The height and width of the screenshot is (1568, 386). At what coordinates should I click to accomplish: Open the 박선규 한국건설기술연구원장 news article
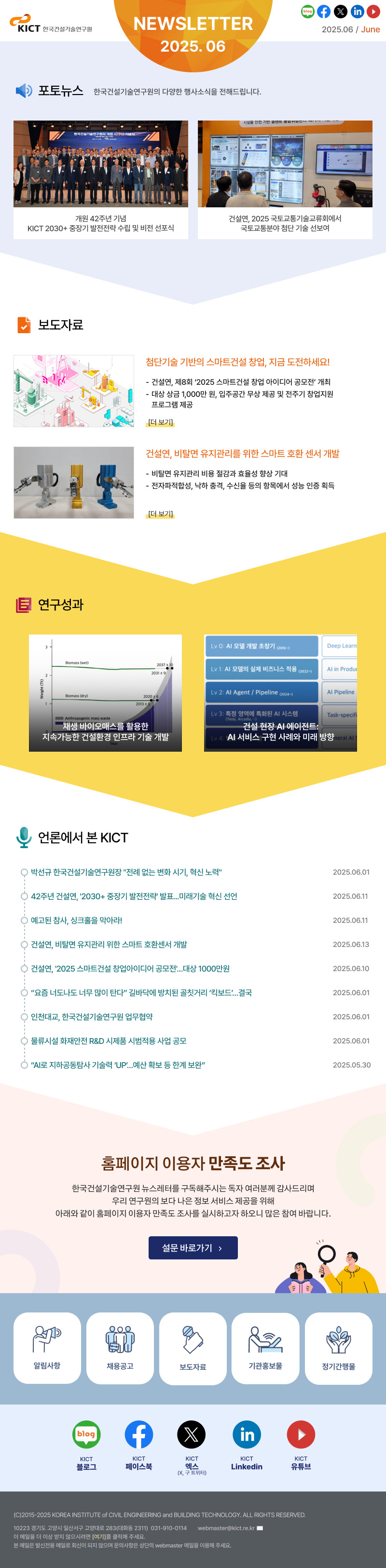126,872
